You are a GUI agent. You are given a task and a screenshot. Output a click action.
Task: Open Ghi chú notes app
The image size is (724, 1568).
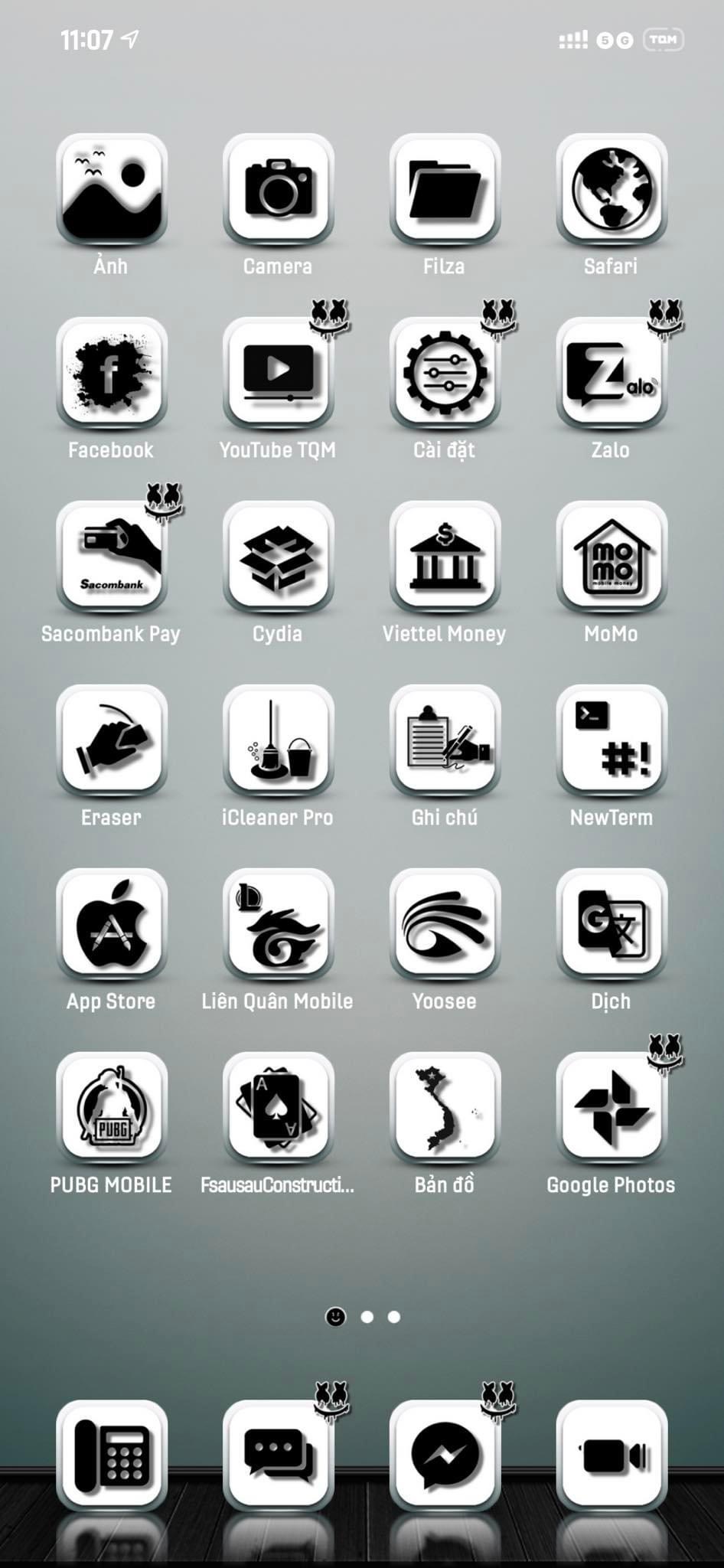[x=445, y=741]
